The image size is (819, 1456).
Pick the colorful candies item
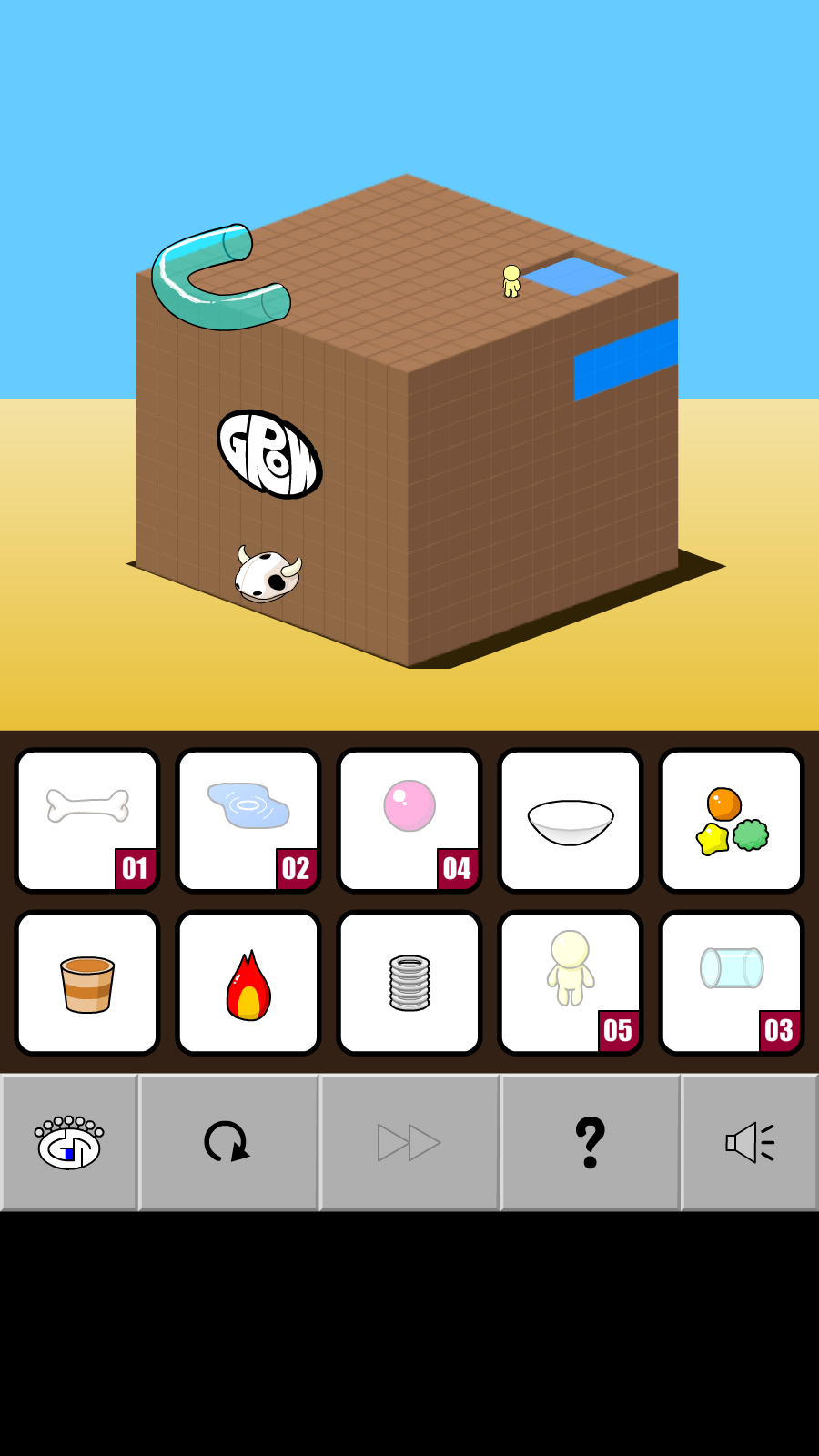(x=732, y=820)
